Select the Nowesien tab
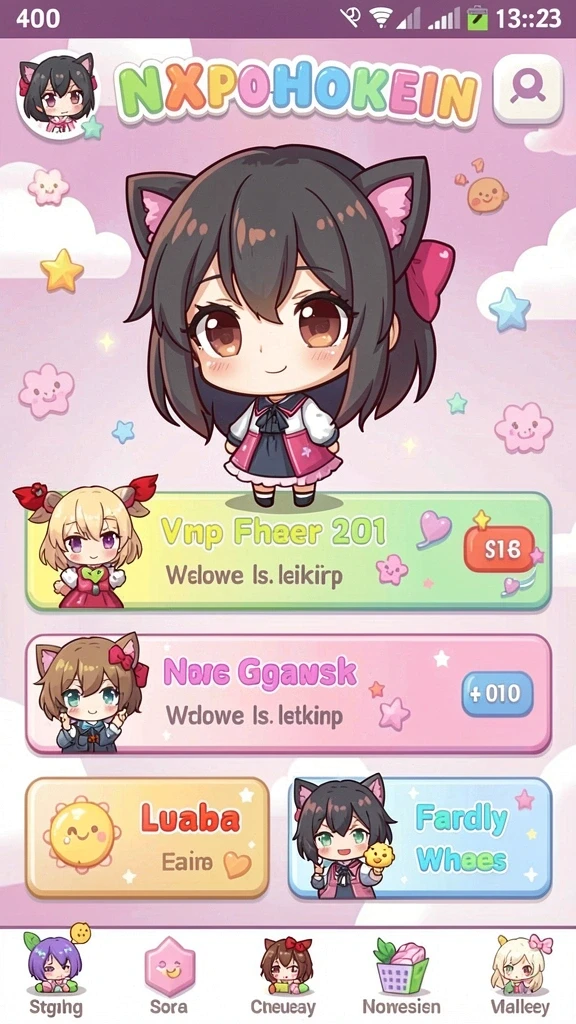Screen dimensions: 576x1024 point(401,974)
